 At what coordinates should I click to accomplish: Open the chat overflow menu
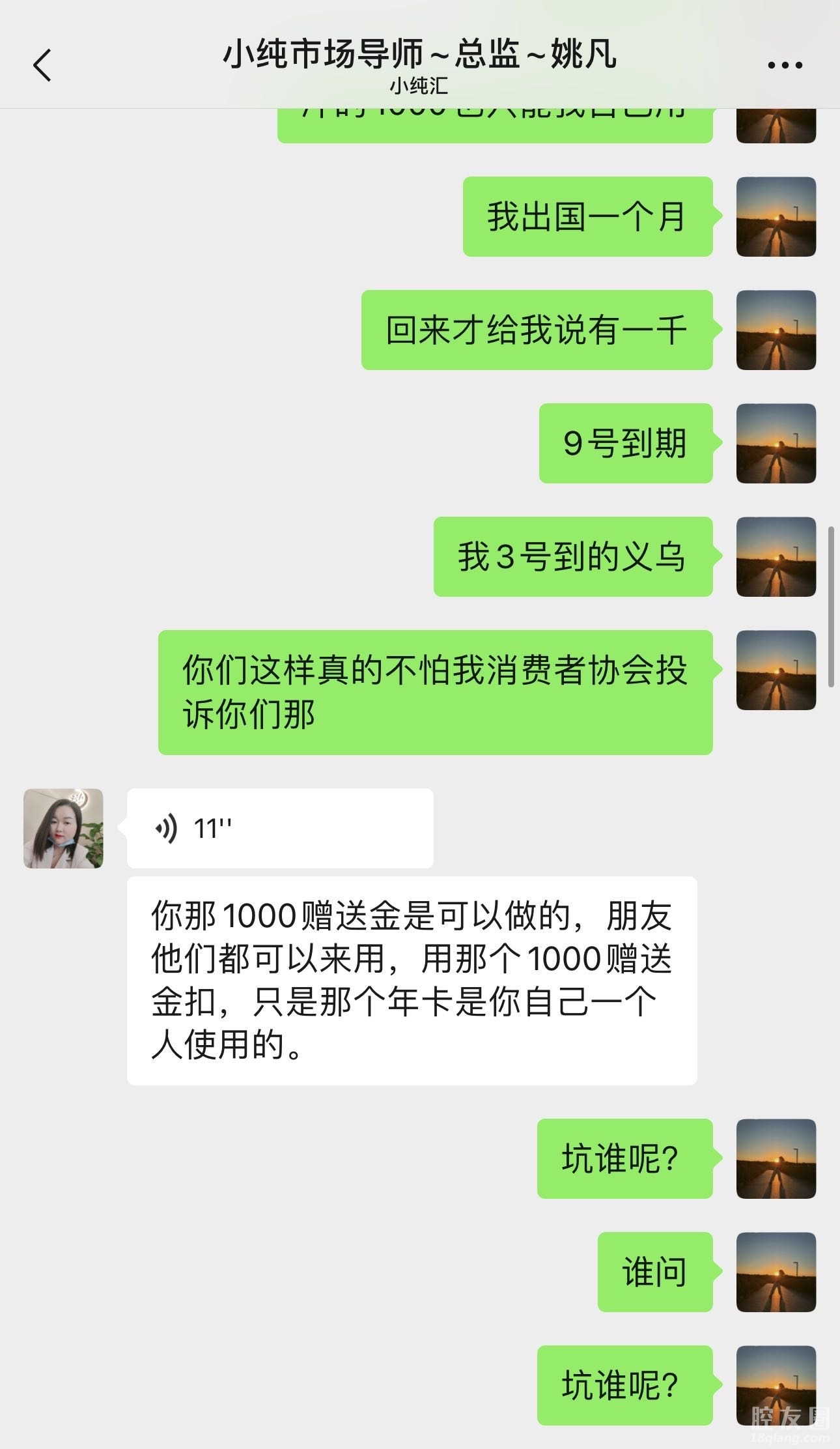tap(785, 65)
